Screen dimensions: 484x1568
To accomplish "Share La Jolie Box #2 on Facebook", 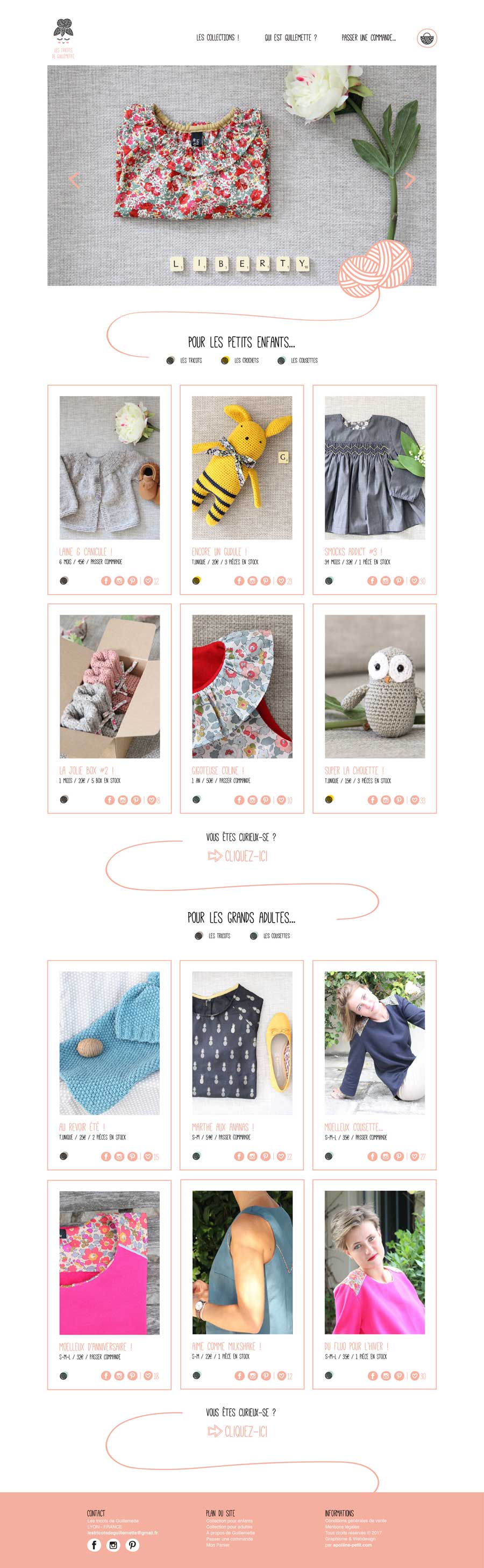I will (x=110, y=800).
